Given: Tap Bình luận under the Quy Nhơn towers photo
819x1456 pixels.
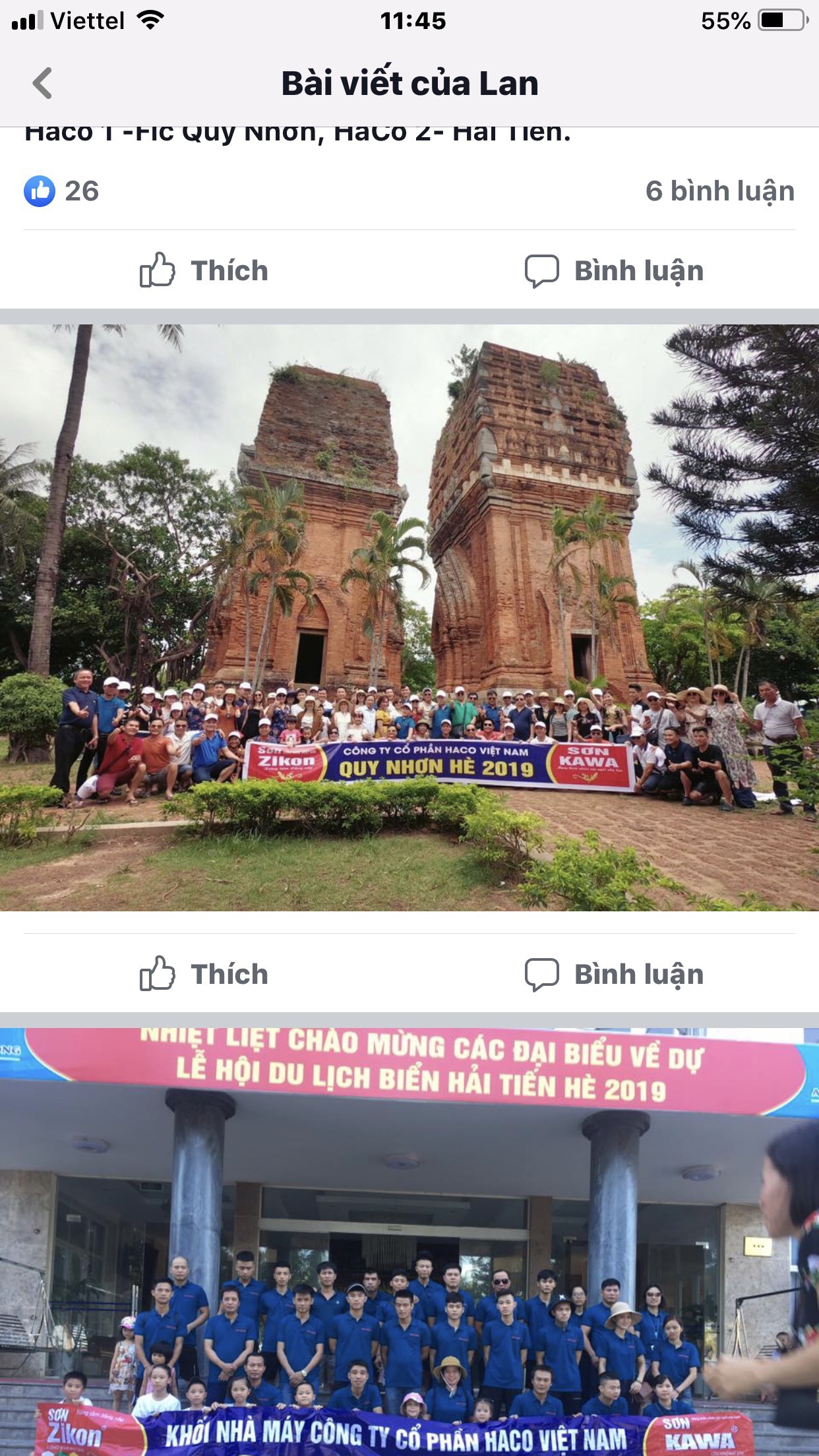Looking at the screenshot, I should point(614,974).
